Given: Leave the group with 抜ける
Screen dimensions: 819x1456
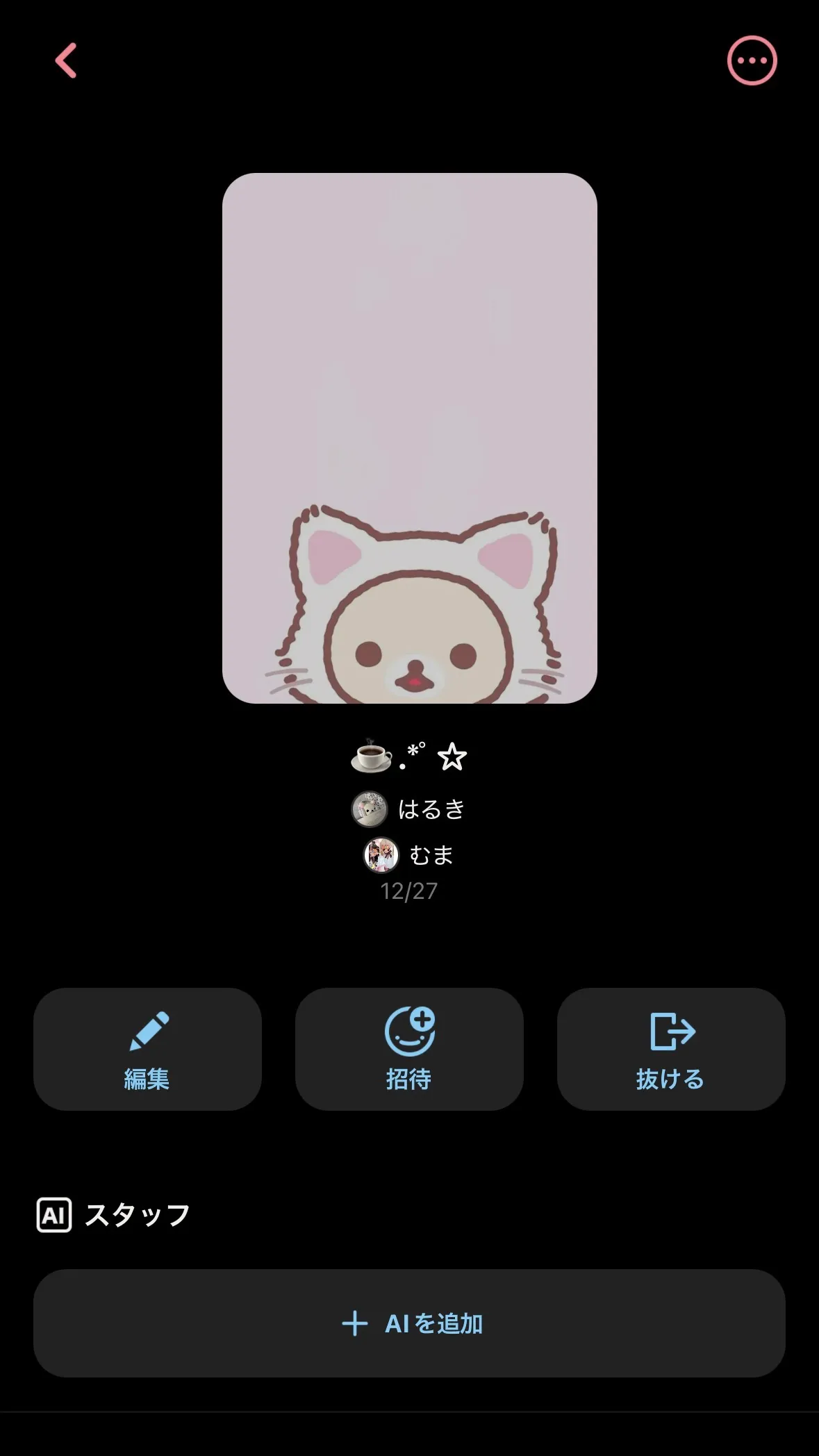Looking at the screenshot, I should (x=671, y=1049).
